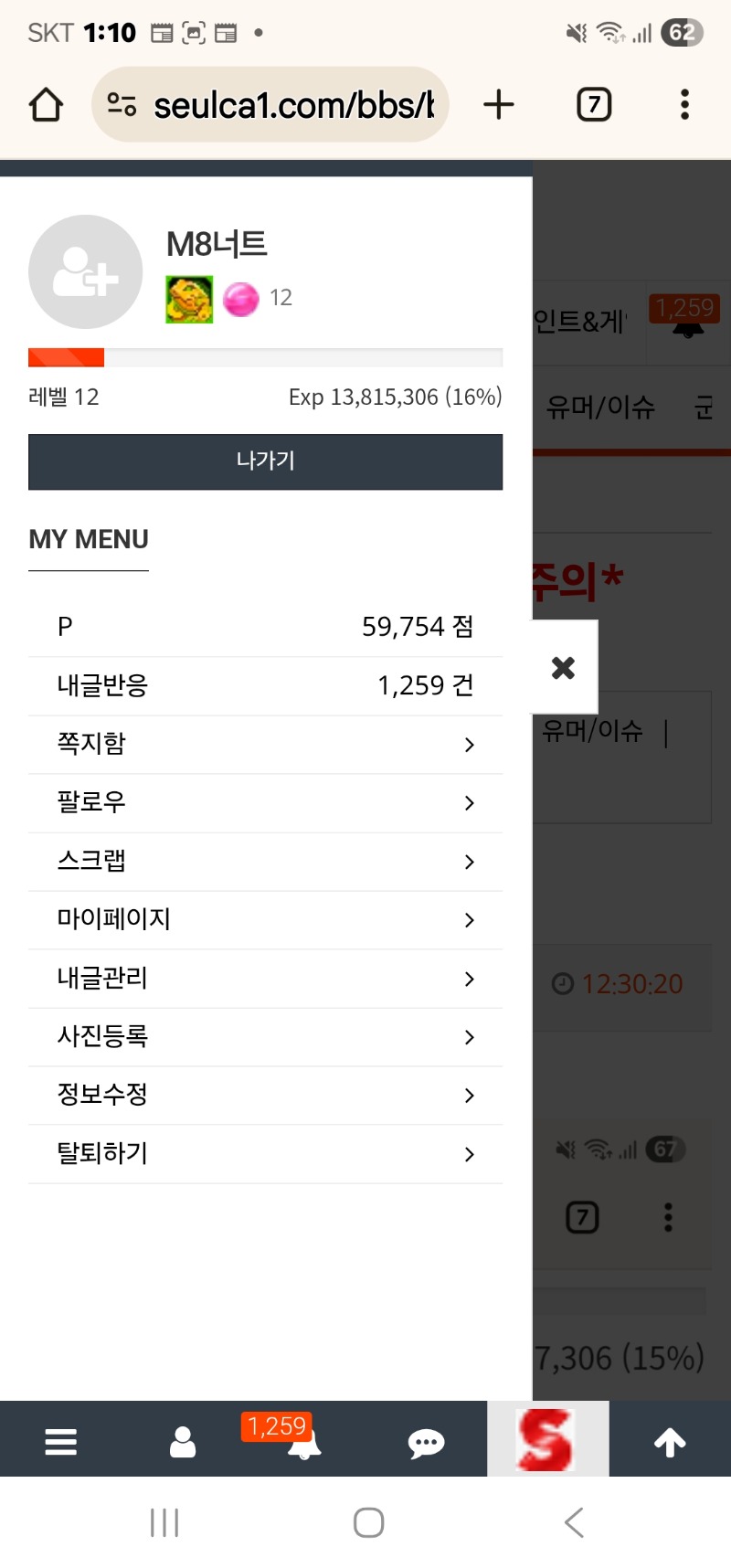Open the browser new tab plus button
Image resolution: width=731 pixels, height=1568 pixels.
(x=499, y=104)
